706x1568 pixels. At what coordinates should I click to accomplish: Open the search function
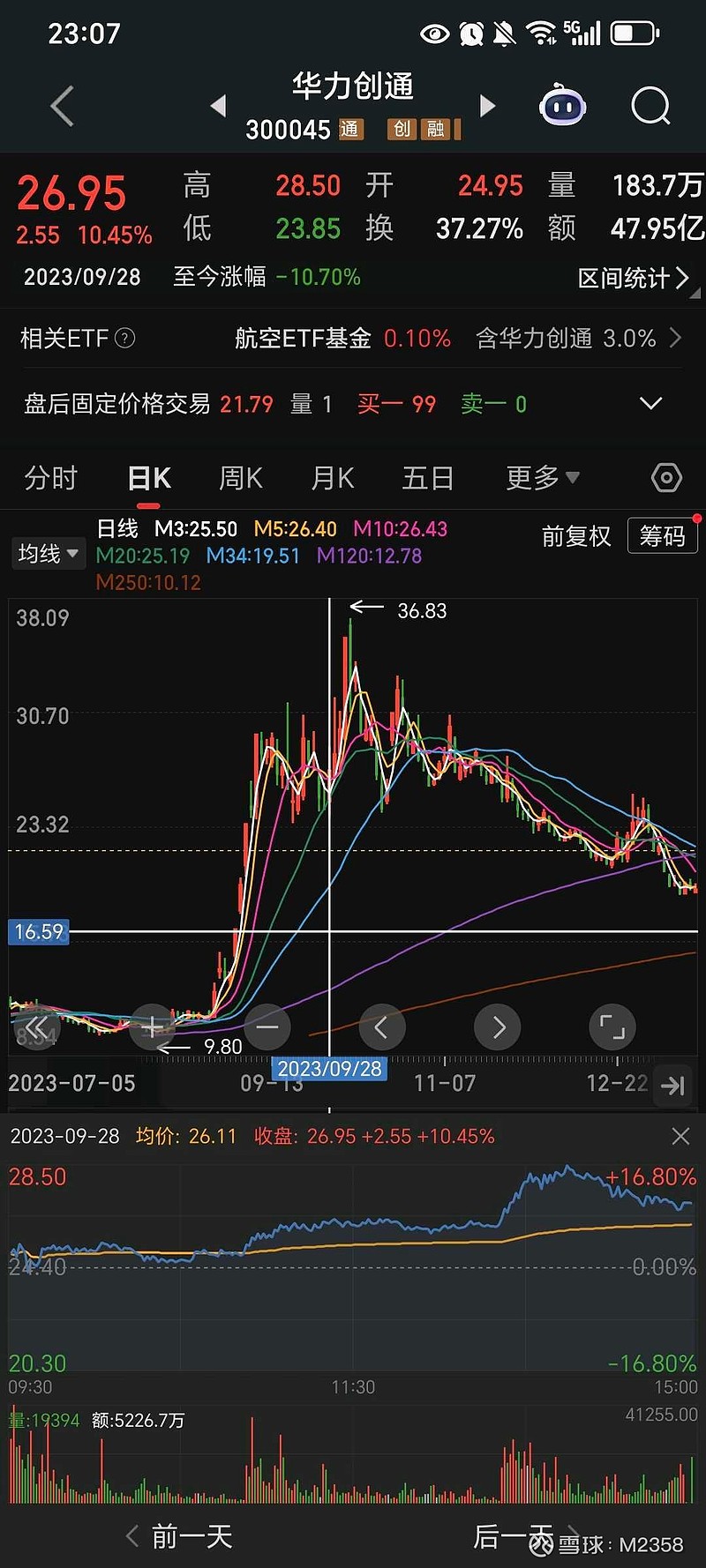pos(650,104)
